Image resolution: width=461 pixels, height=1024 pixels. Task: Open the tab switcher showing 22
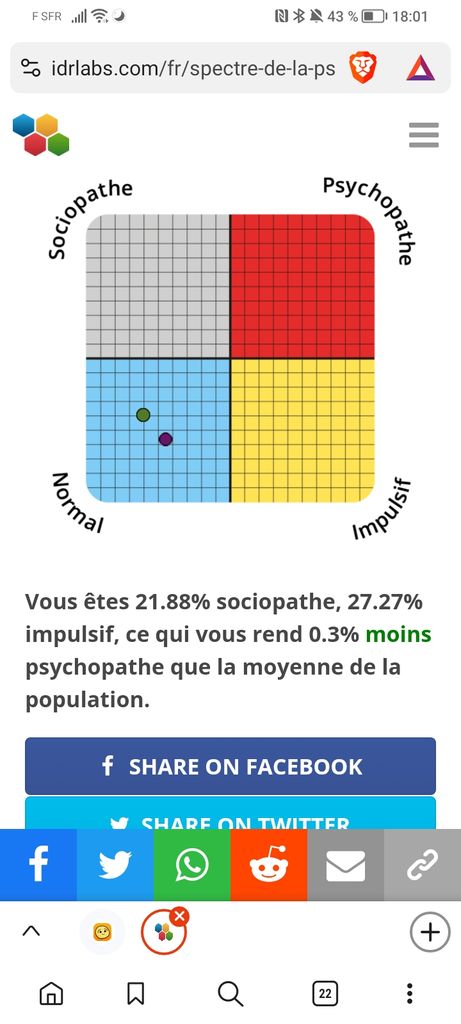click(325, 994)
